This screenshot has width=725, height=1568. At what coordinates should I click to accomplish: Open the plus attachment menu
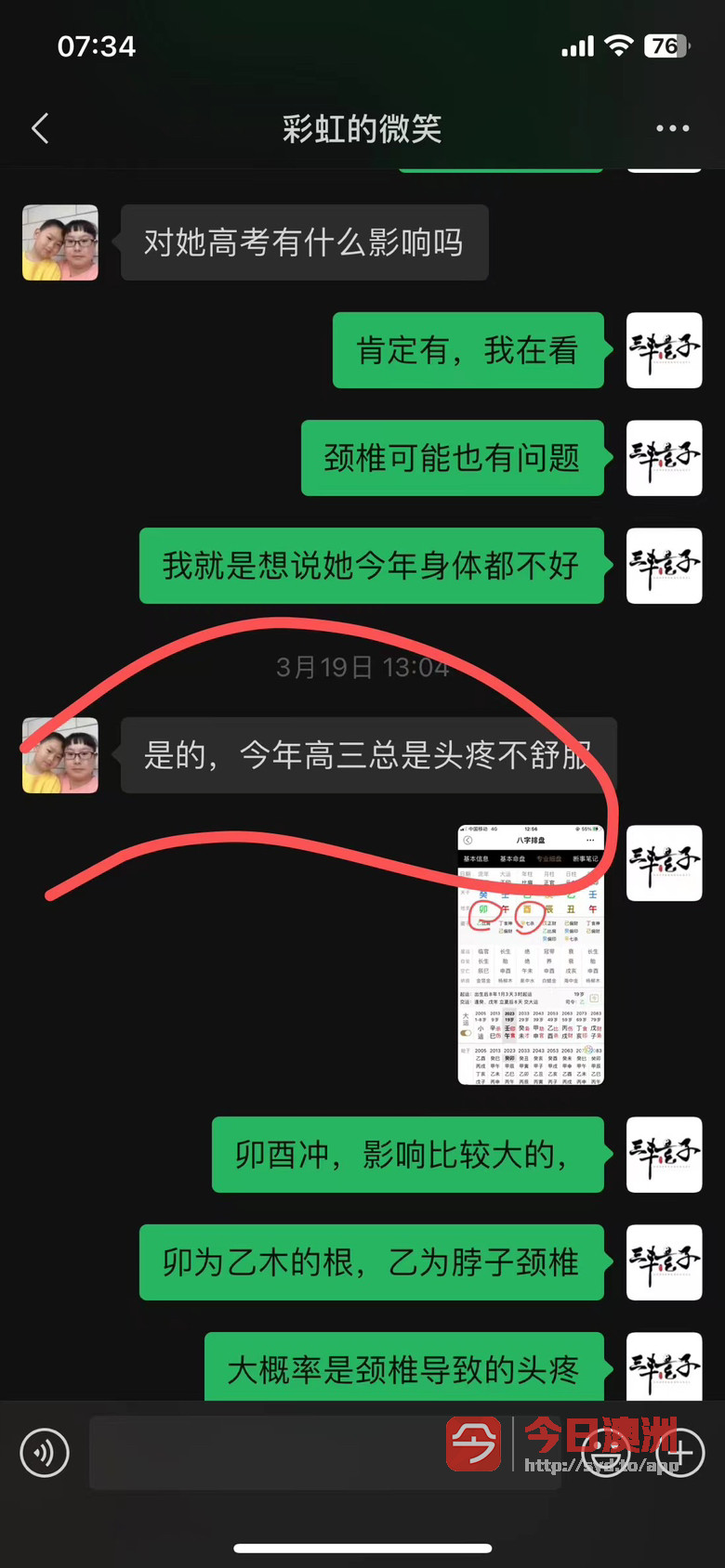(x=680, y=1453)
